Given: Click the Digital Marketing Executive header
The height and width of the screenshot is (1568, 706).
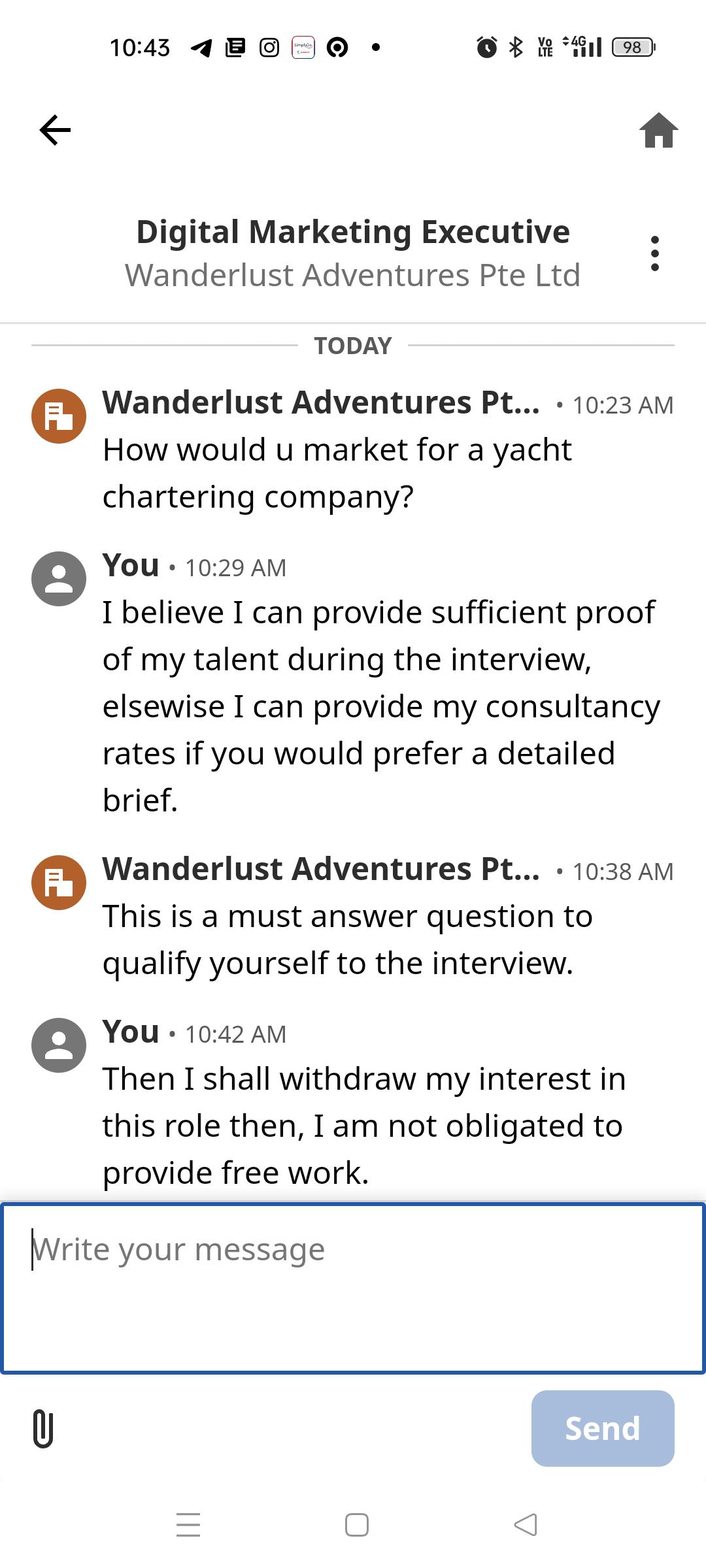Looking at the screenshot, I should pyautogui.click(x=352, y=231).
